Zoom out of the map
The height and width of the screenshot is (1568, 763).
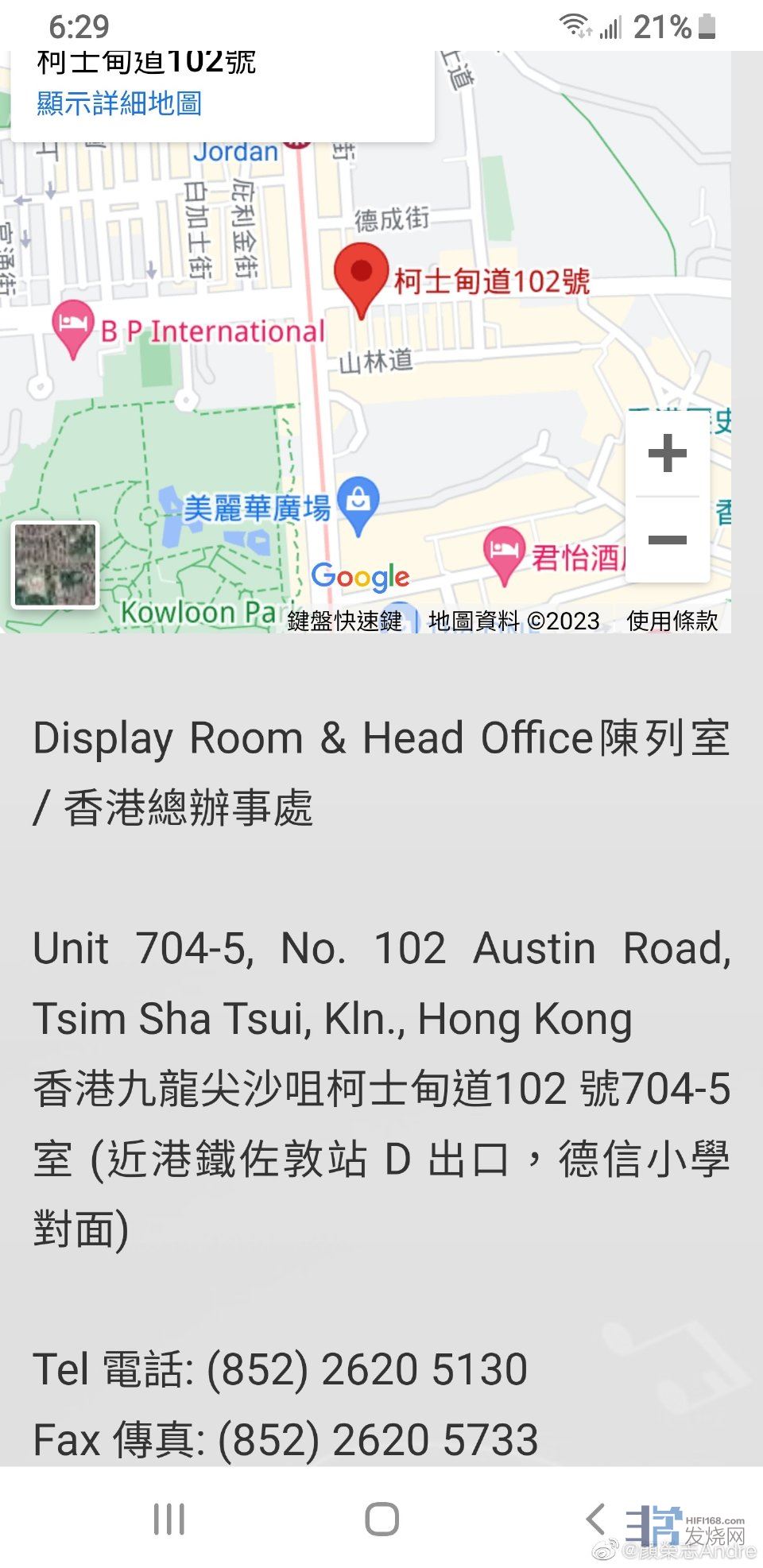667,540
